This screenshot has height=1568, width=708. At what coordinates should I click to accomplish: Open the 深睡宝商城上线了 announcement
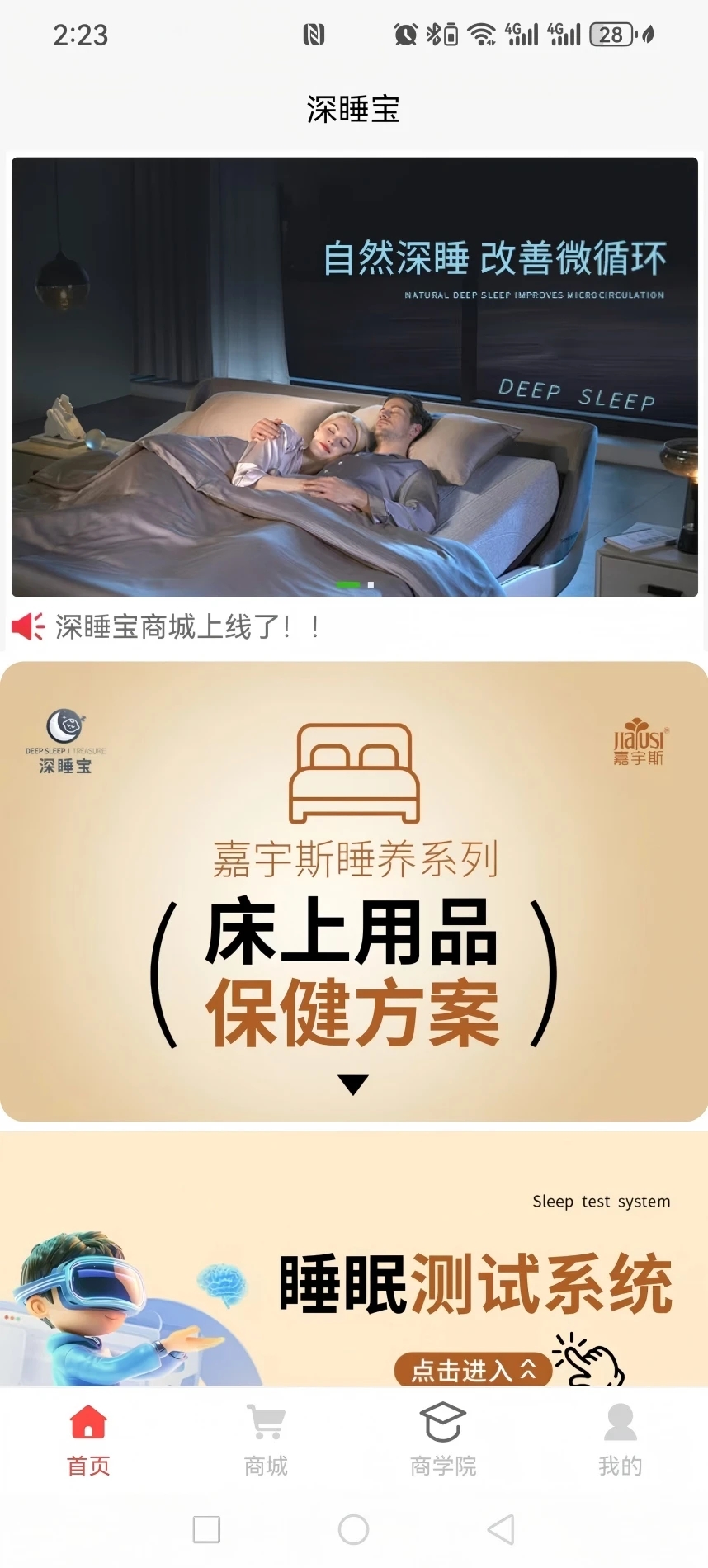click(186, 627)
